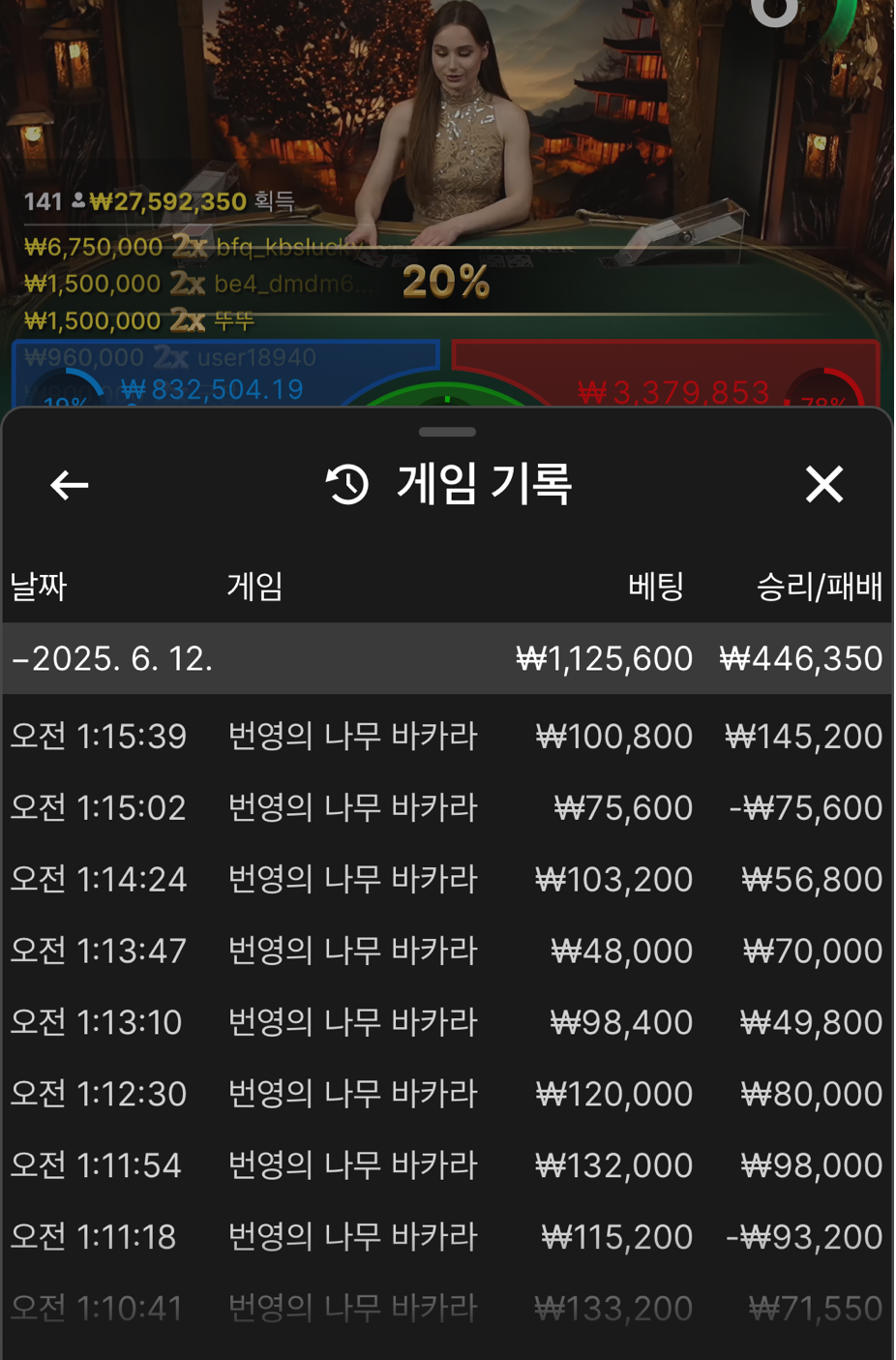This screenshot has width=896, height=1360.
Task: View the 1:11:18 baccarat round details
Action: coord(447,1237)
